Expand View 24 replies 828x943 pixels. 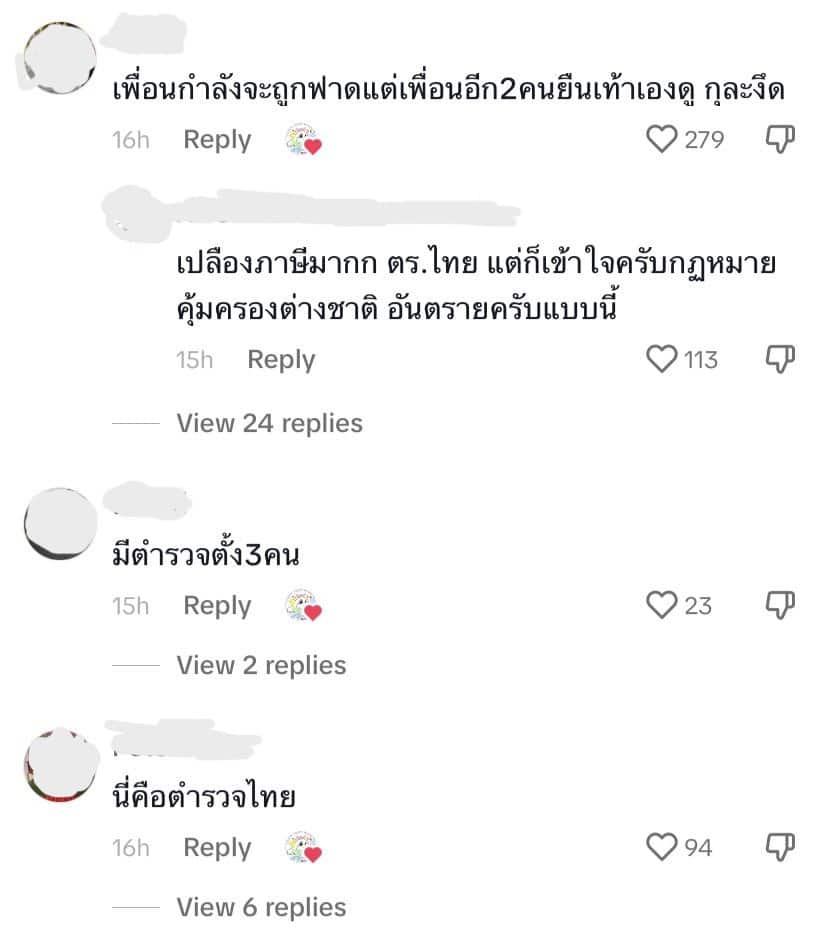coord(269,423)
